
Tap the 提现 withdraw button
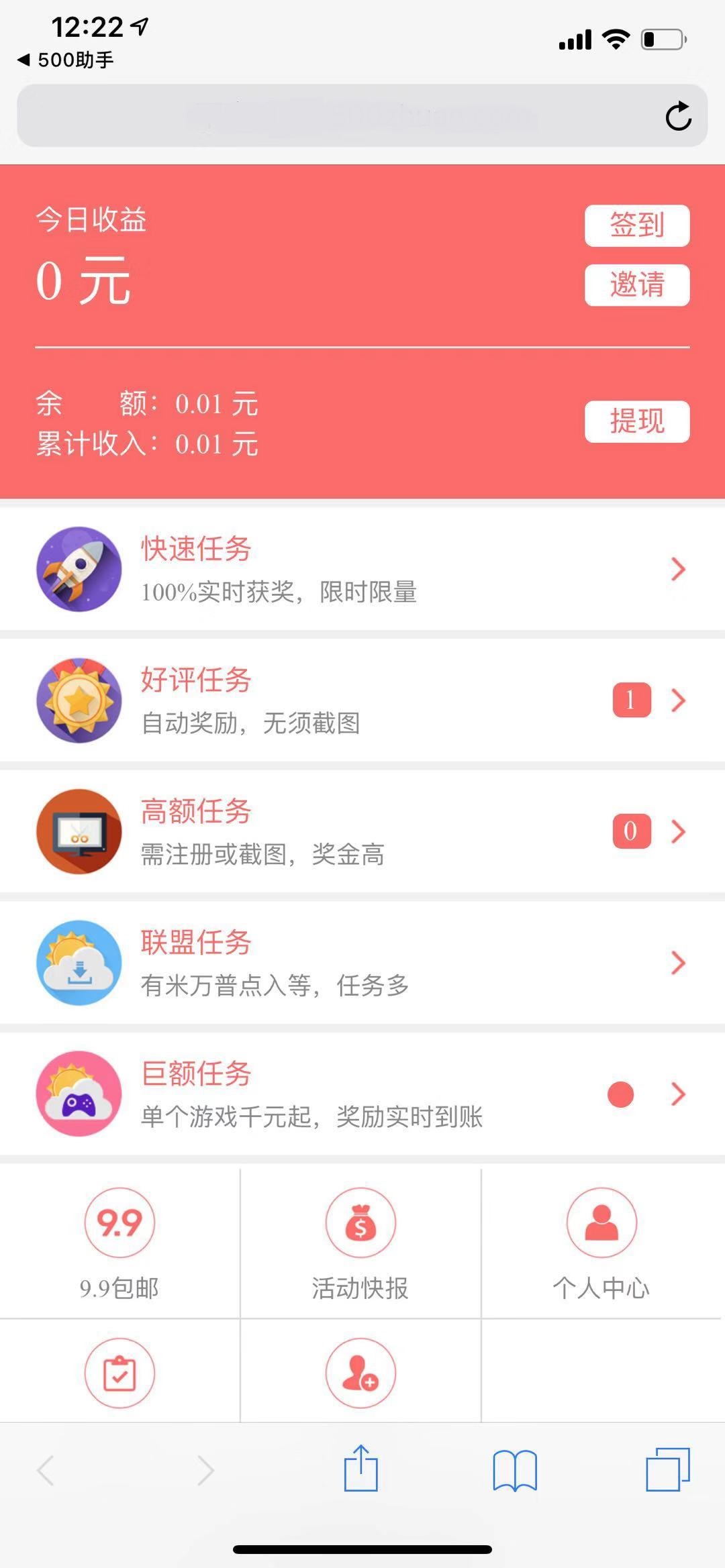coord(636,421)
